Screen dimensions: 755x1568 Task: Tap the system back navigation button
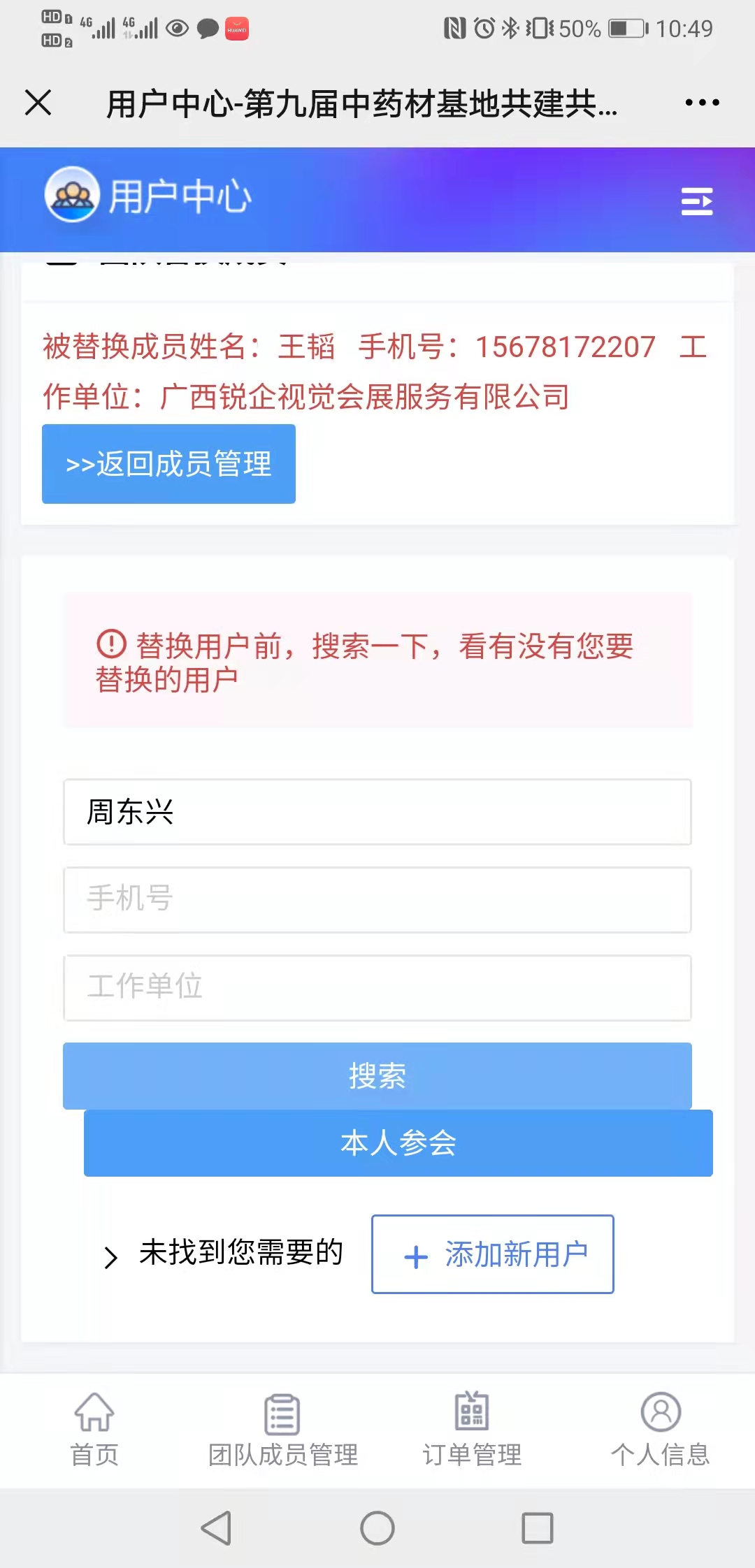point(217,1528)
